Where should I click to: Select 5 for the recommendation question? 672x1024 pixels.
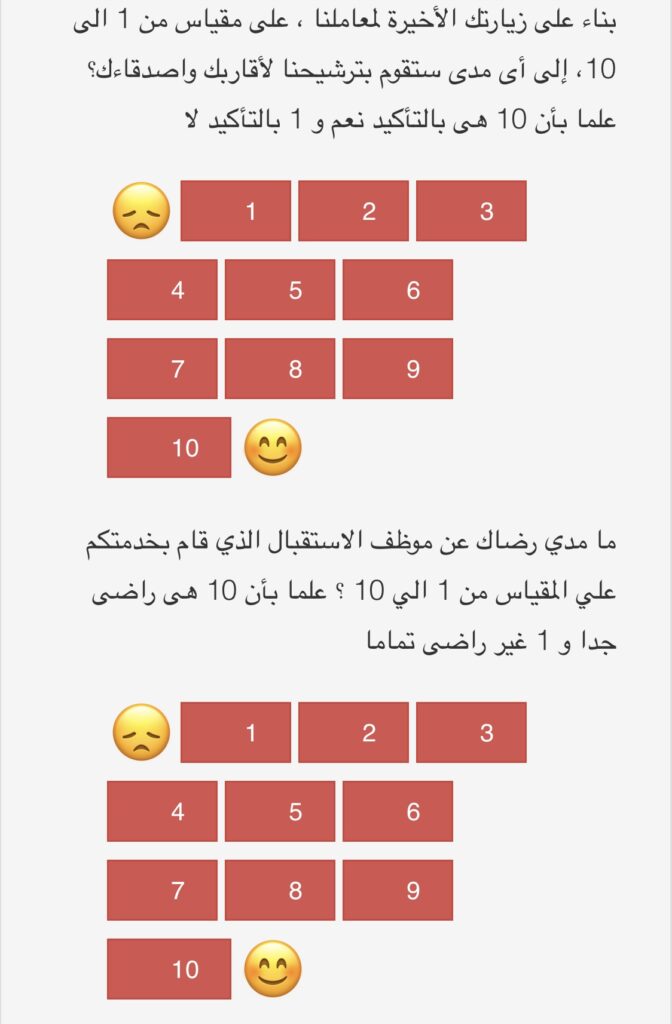280,290
